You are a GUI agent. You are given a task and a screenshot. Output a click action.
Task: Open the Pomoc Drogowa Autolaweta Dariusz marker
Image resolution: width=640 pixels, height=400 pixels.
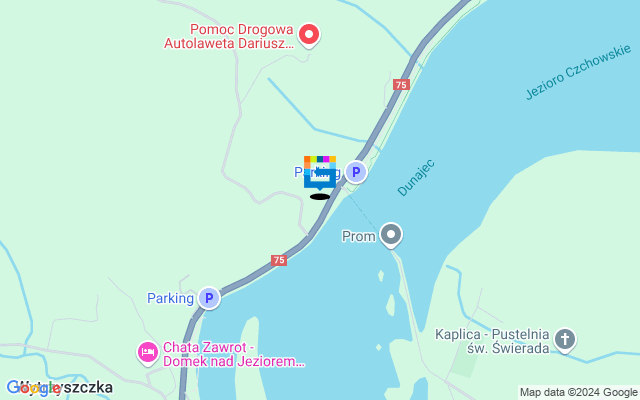click(x=310, y=37)
